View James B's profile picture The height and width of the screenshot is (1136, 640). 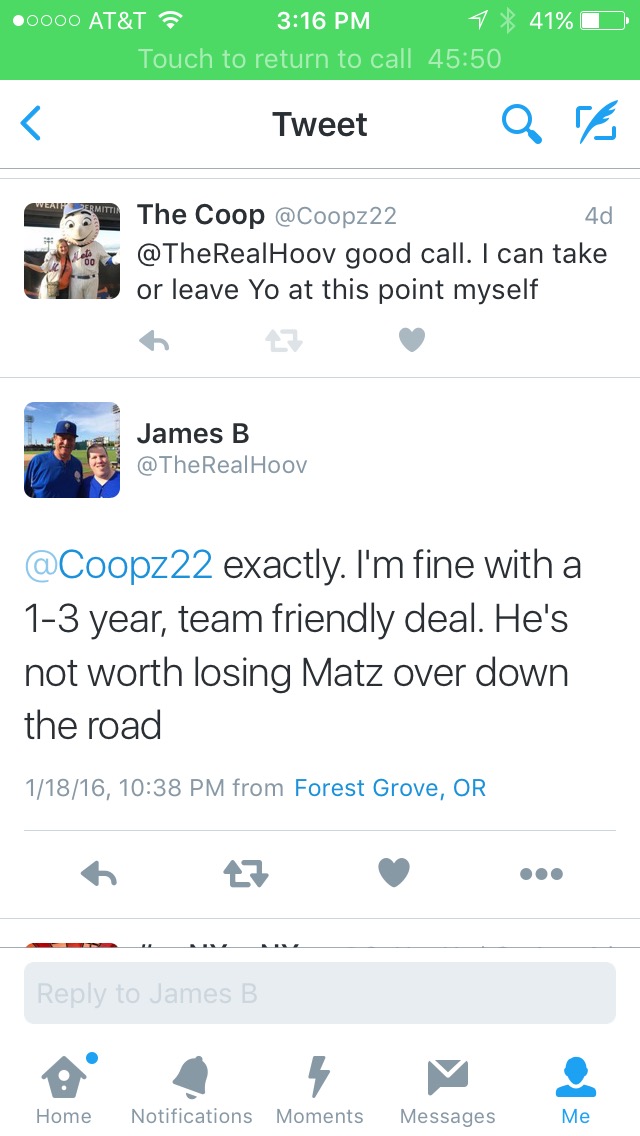click(x=72, y=450)
